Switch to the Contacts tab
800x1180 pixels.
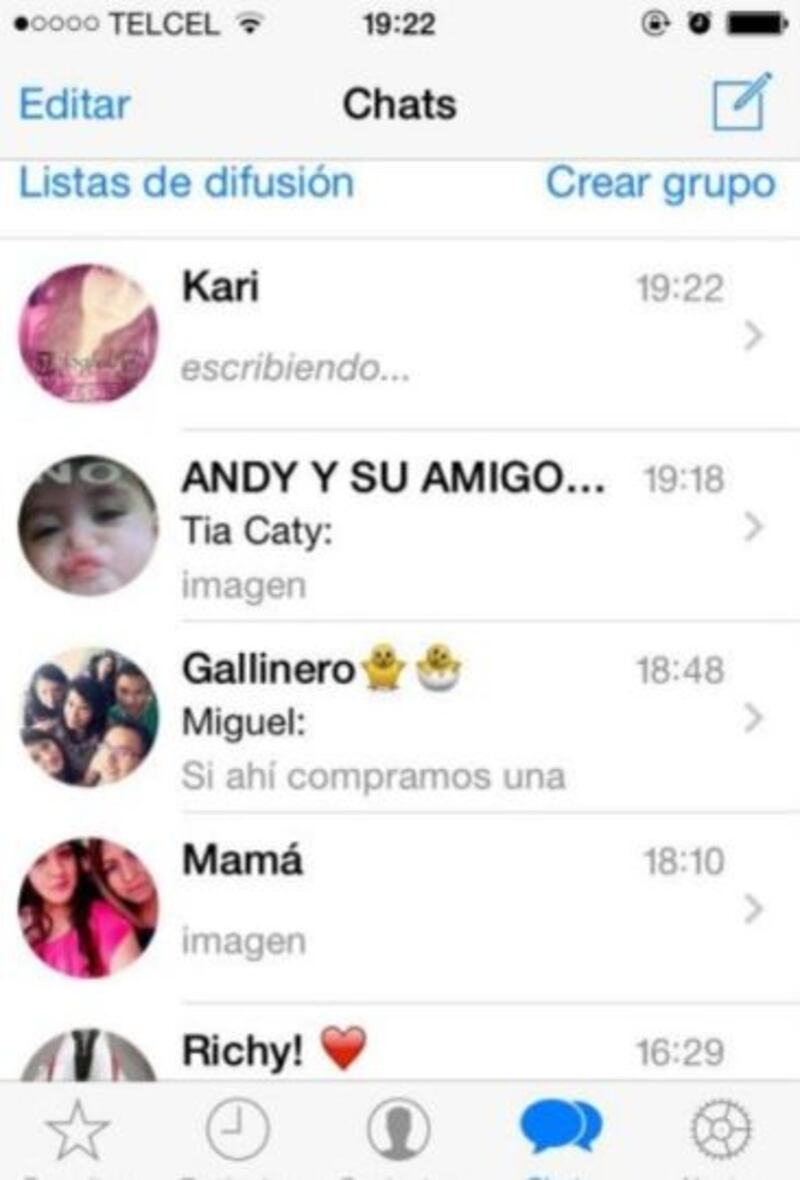pos(398,1130)
